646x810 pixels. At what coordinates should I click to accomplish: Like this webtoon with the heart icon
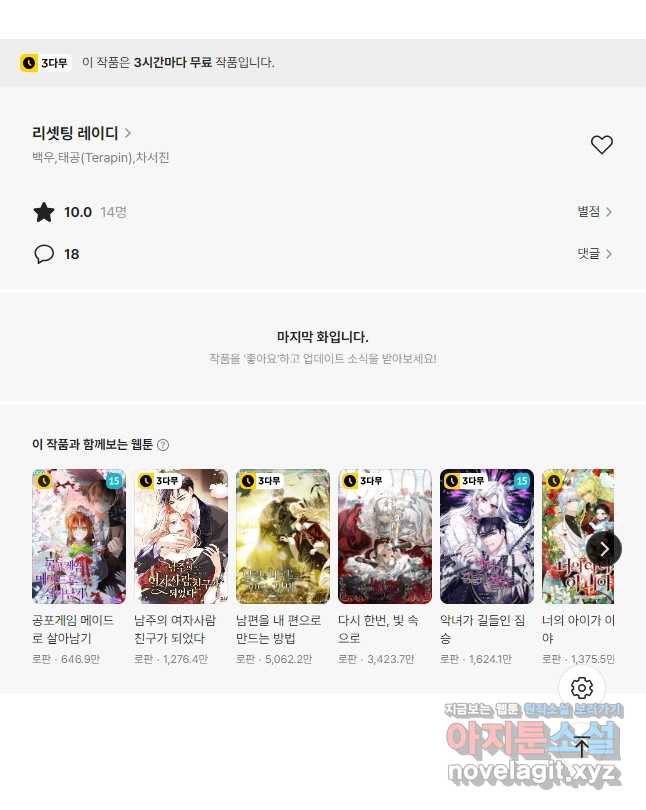coord(601,145)
